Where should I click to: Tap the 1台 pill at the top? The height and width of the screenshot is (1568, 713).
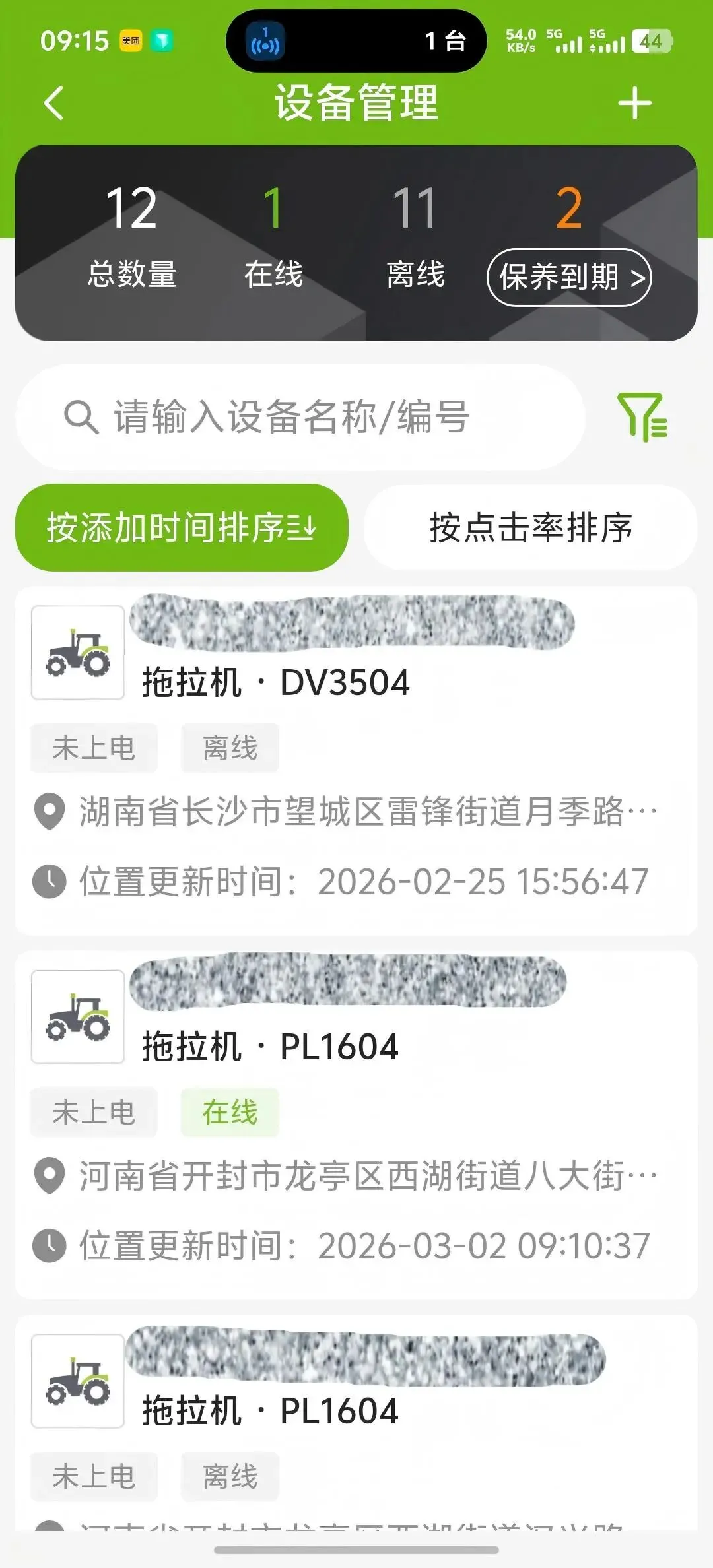click(356, 41)
